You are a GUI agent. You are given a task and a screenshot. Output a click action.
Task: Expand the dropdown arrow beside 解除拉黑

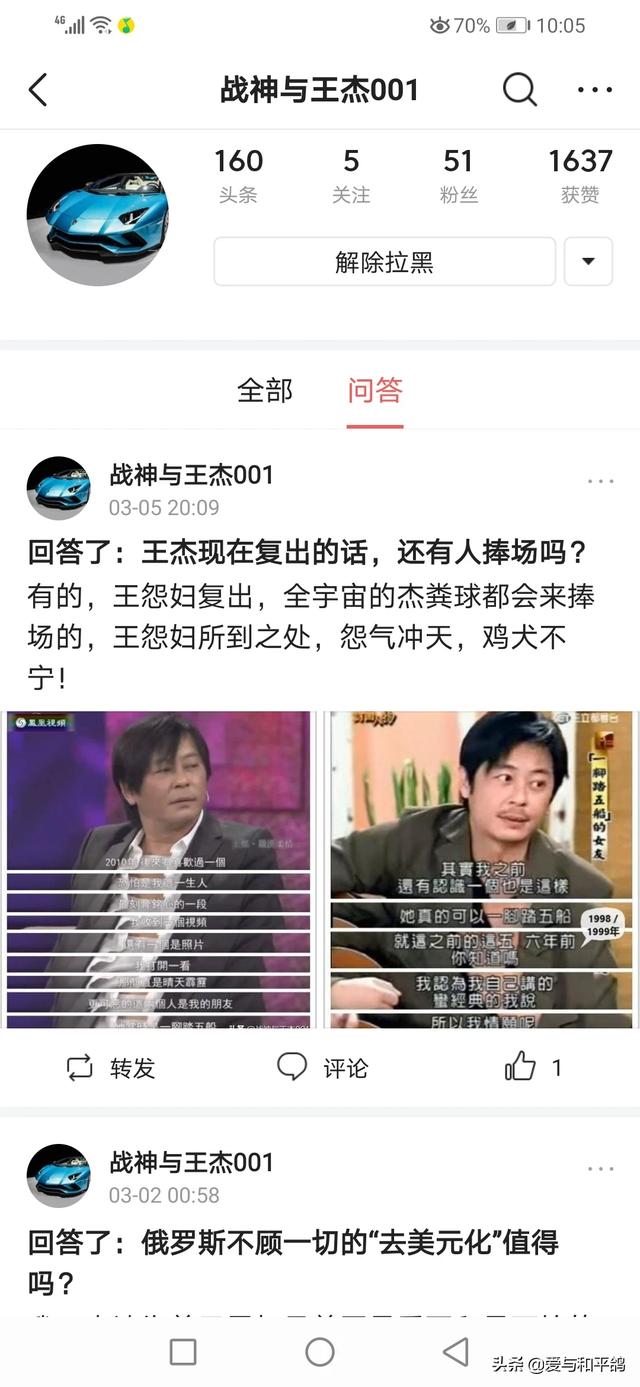click(x=589, y=262)
